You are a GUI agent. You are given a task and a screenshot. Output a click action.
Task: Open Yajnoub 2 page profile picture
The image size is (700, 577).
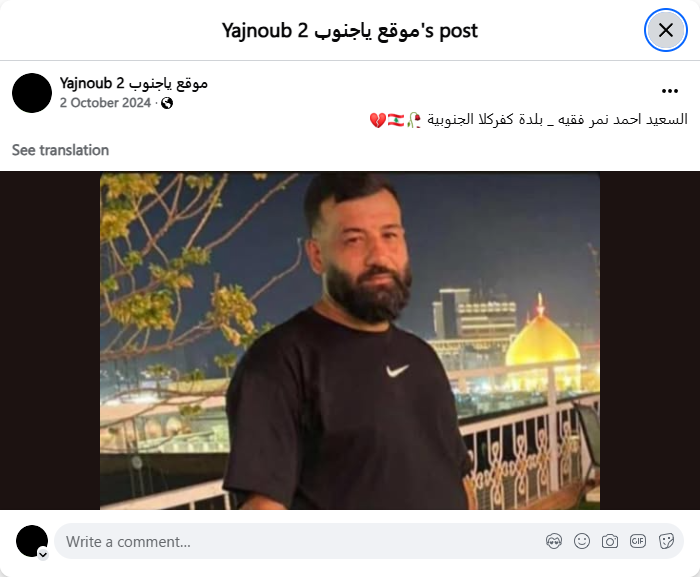coord(32,93)
